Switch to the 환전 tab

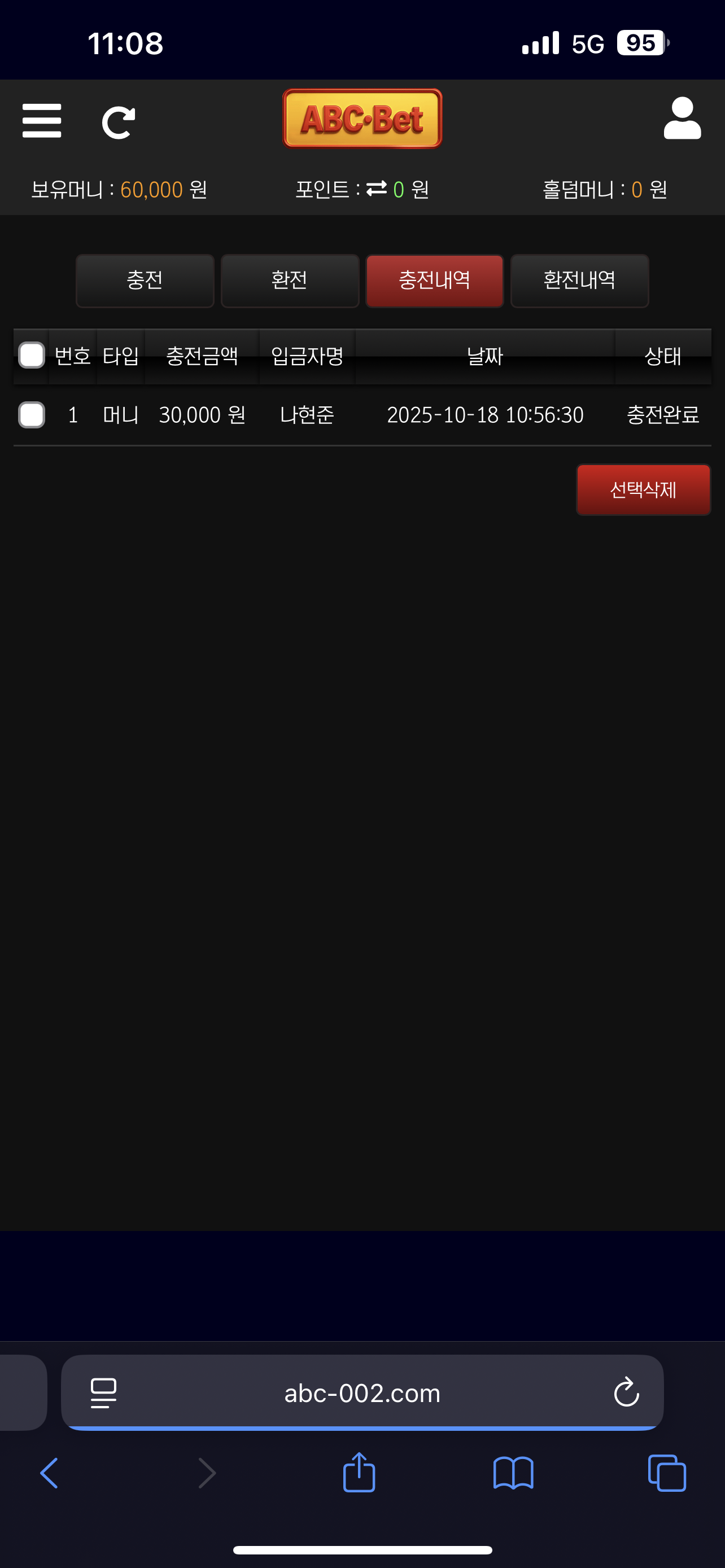click(x=290, y=281)
